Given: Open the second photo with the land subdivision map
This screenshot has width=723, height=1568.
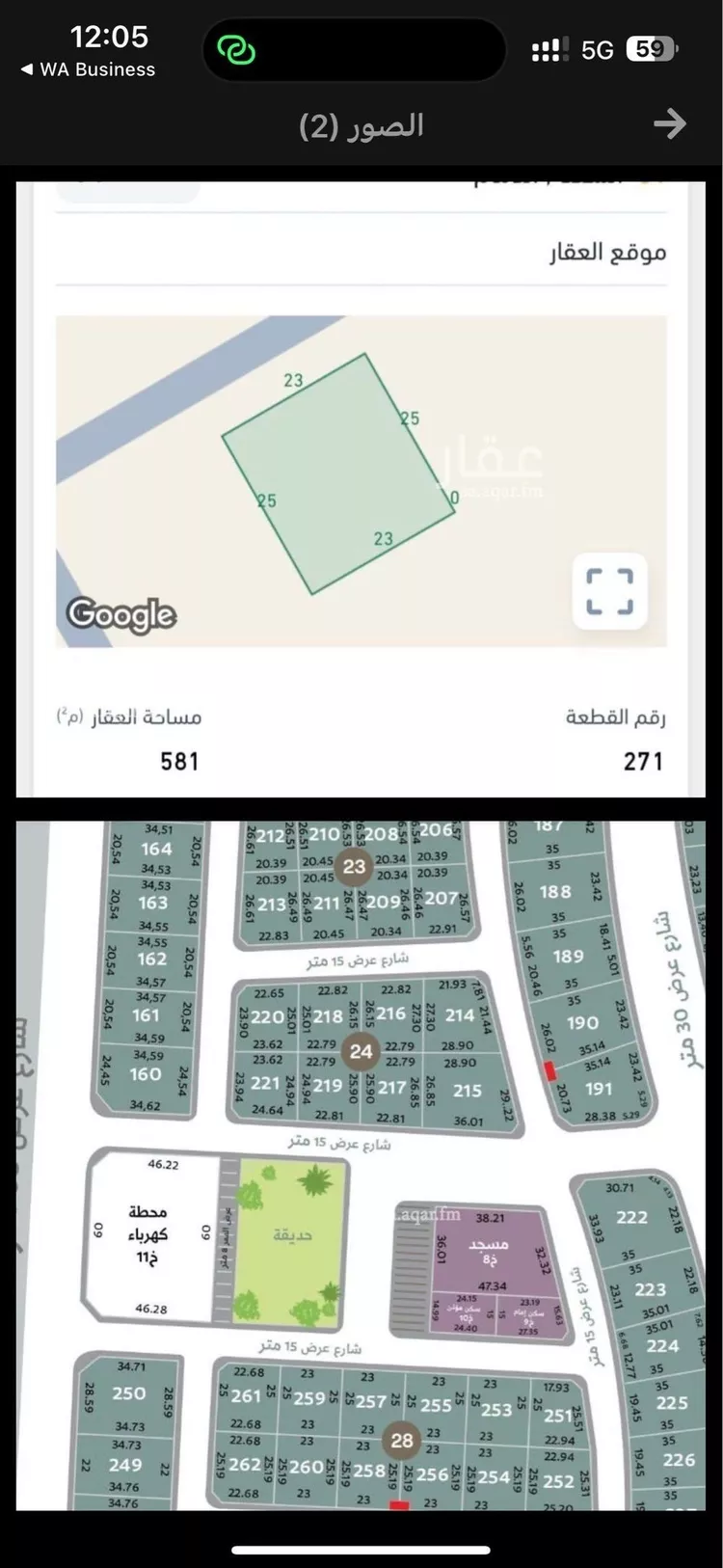Looking at the screenshot, I should (x=361, y=1165).
